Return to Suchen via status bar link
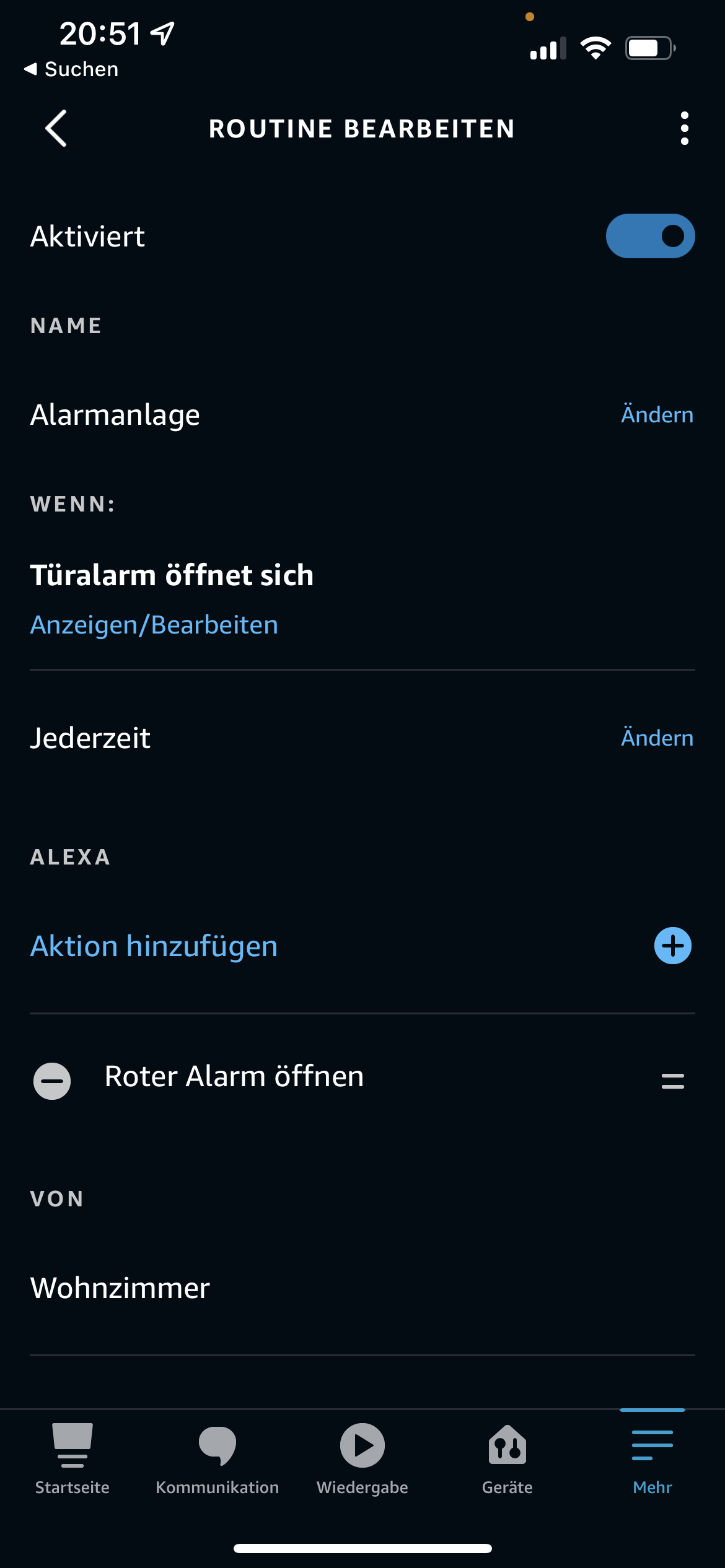Viewport: 725px width, 1568px height. 71,69
